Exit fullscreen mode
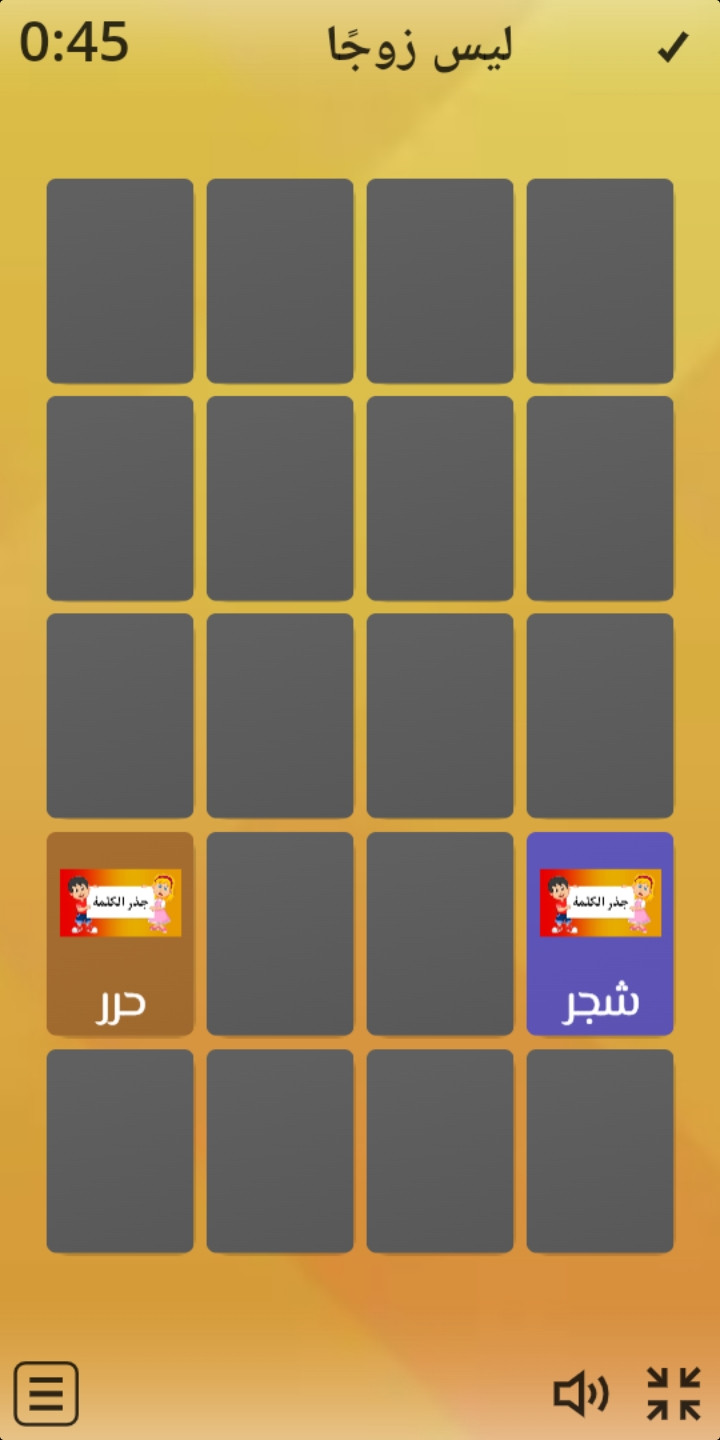720x1440 pixels. coord(673,1393)
